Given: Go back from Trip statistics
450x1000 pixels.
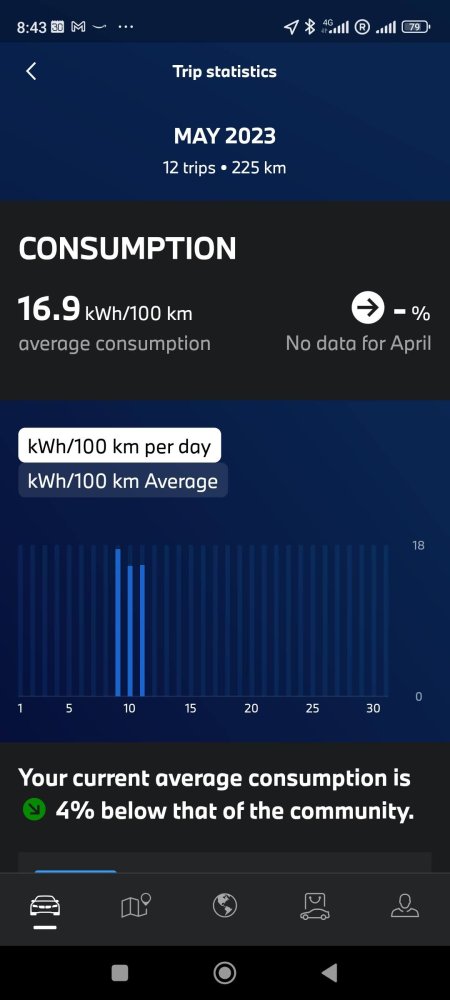Looking at the screenshot, I should click(x=31, y=71).
